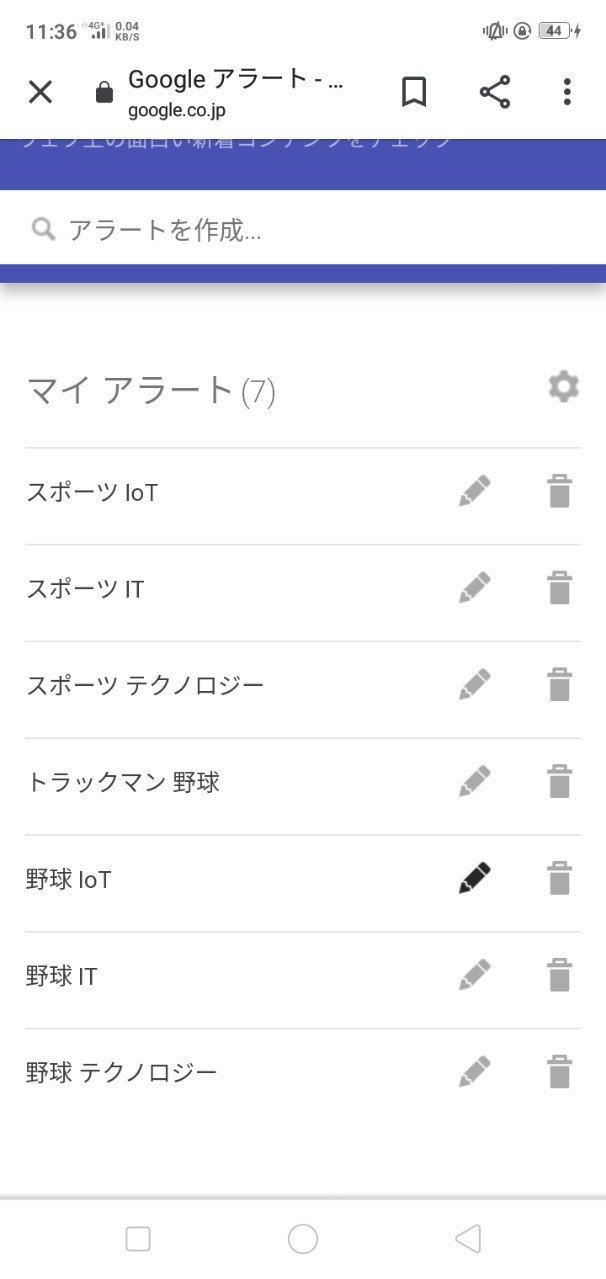
Task: Open My Alerts settings gear
Action: point(564,387)
